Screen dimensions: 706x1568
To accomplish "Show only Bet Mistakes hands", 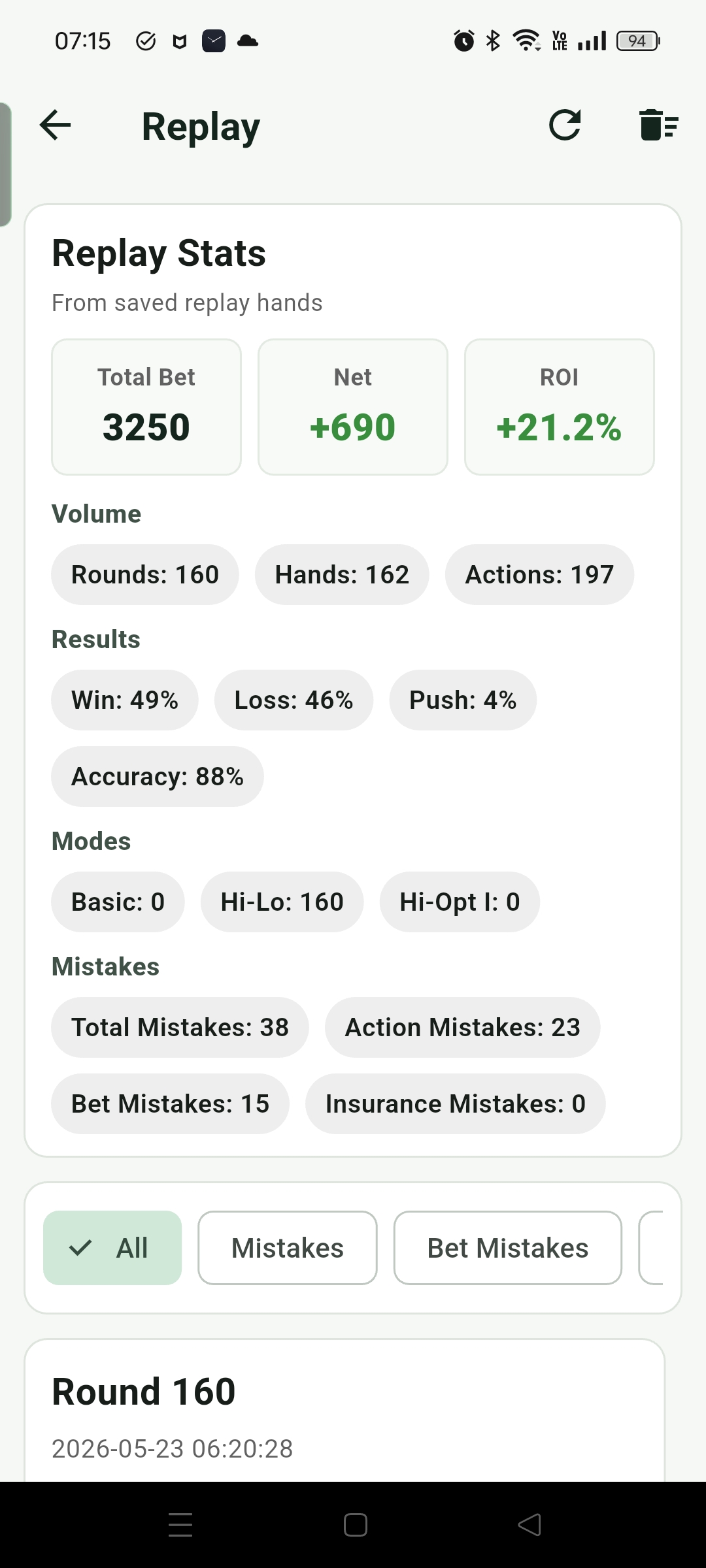I will tap(508, 1248).
